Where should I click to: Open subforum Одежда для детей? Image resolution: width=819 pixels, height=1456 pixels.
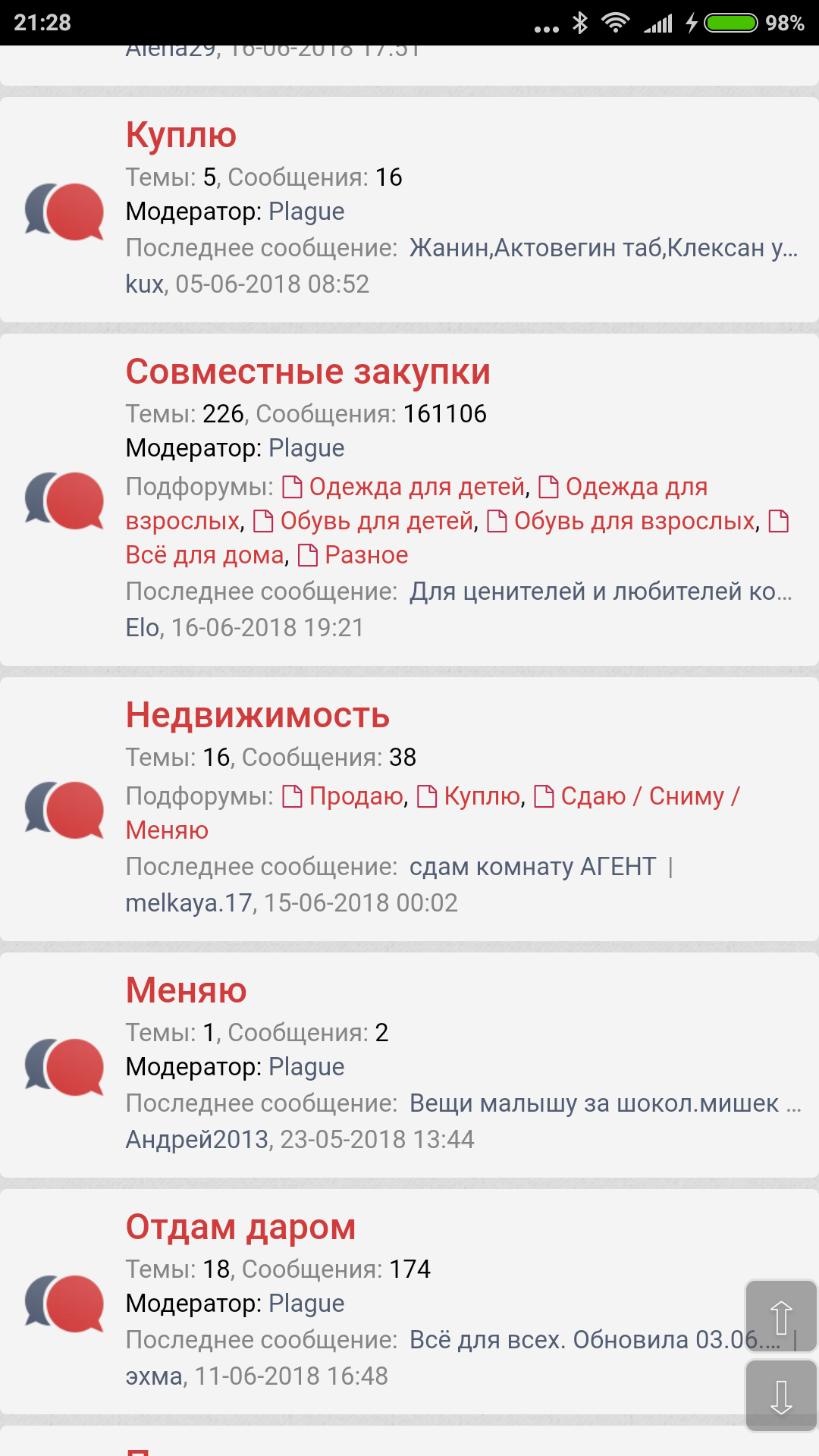coord(416,487)
